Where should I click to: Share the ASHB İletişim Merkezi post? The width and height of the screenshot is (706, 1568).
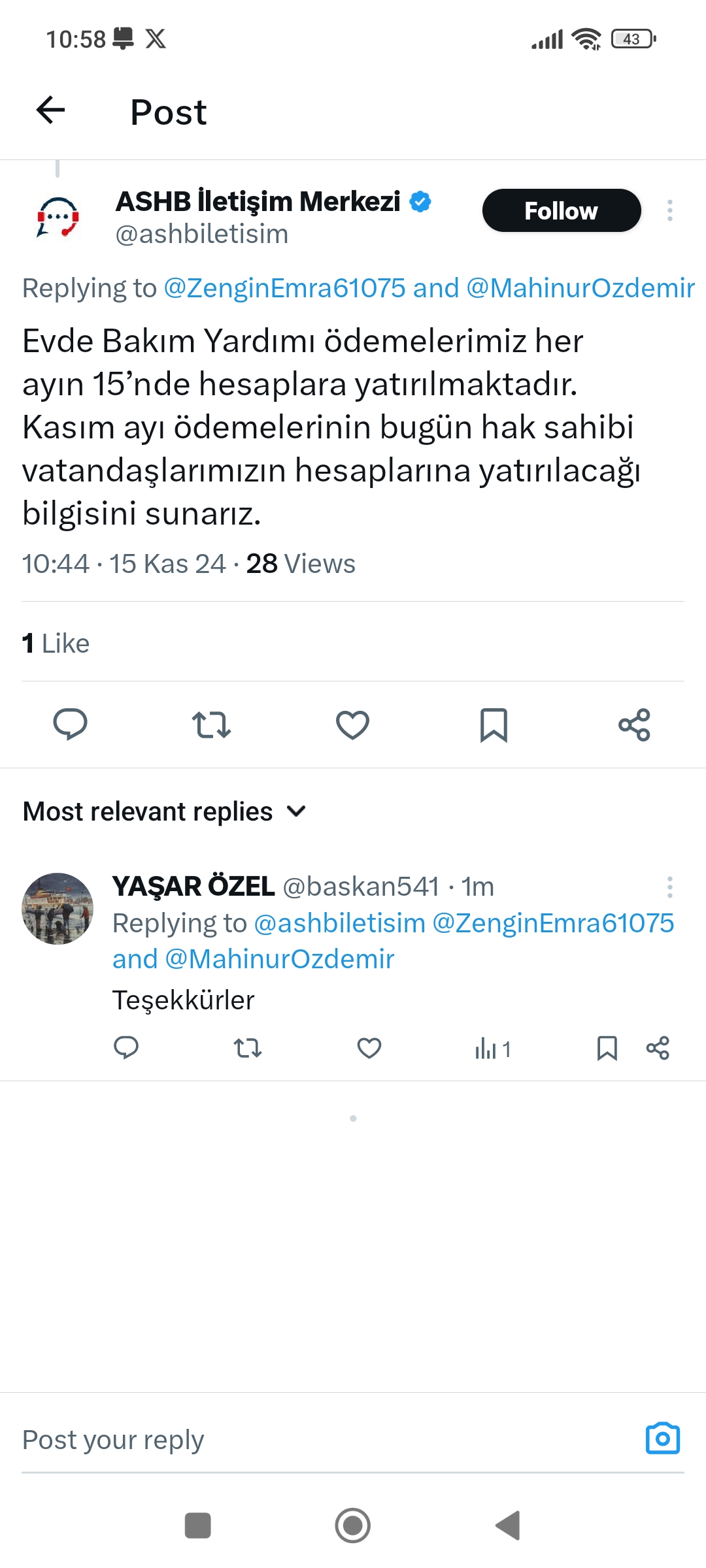[x=634, y=725]
